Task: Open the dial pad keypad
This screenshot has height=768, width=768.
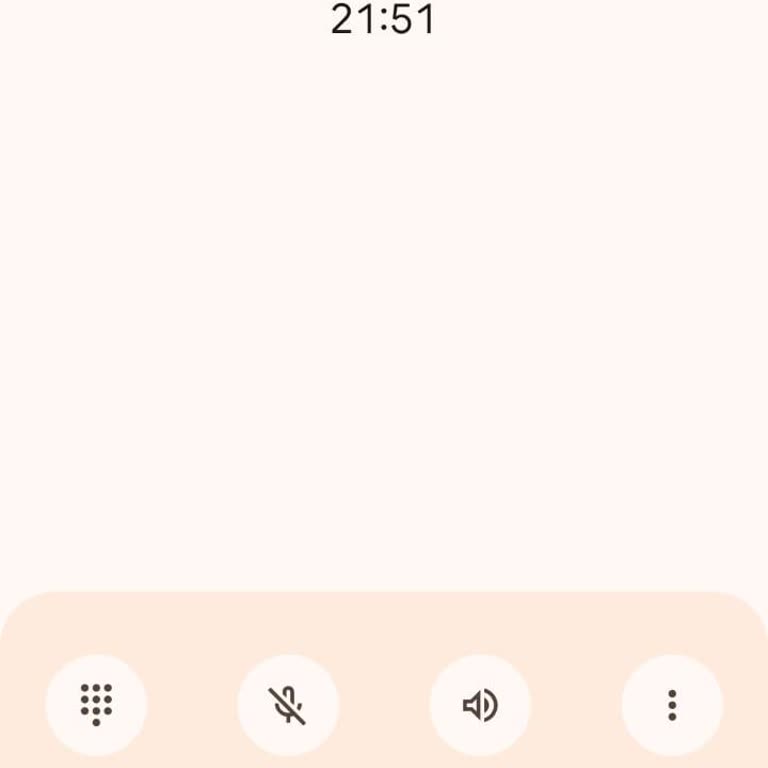Action: 96,705
